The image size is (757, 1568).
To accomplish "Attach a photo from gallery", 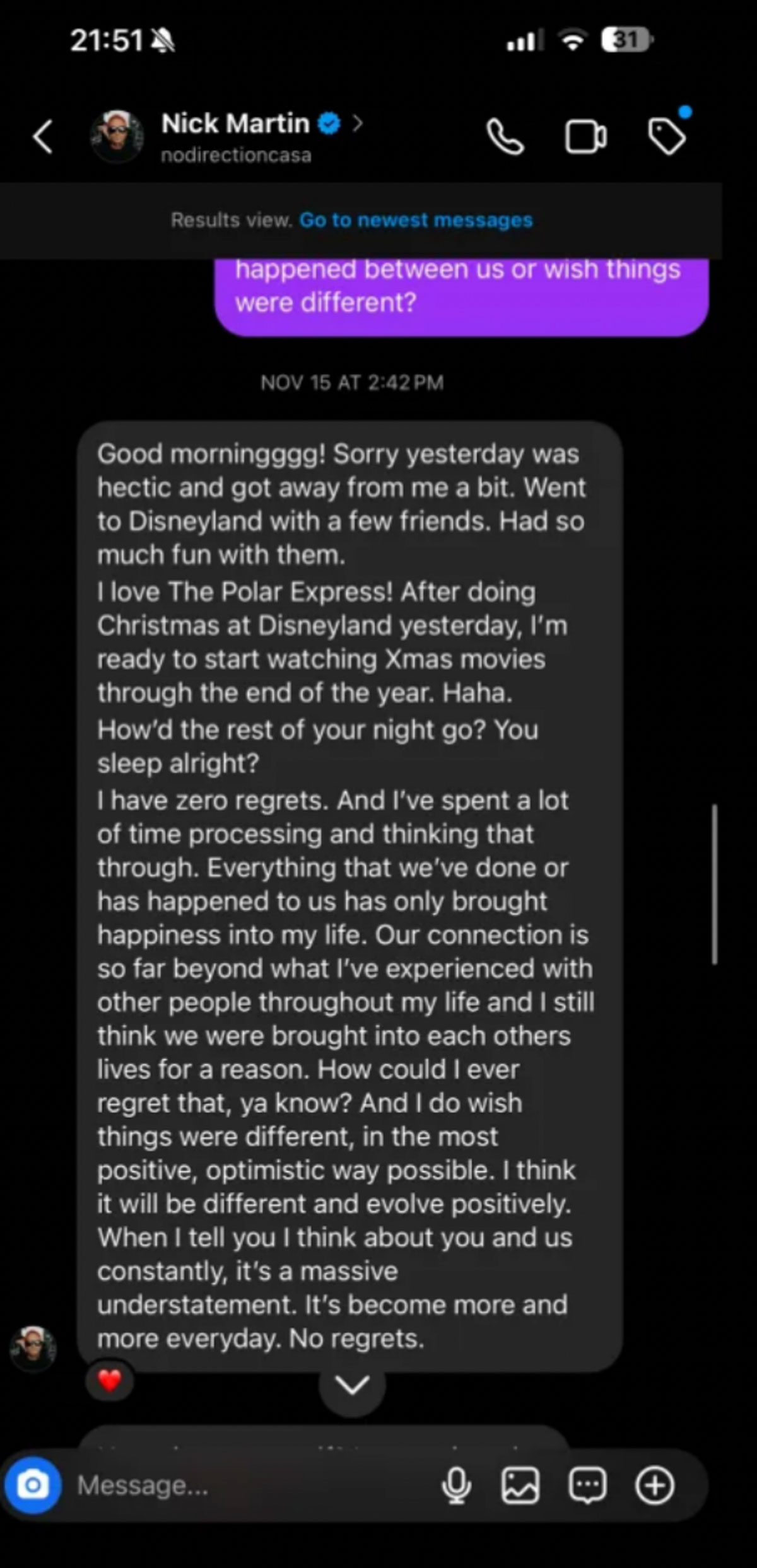I will pyautogui.click(x=520, y=1485).
